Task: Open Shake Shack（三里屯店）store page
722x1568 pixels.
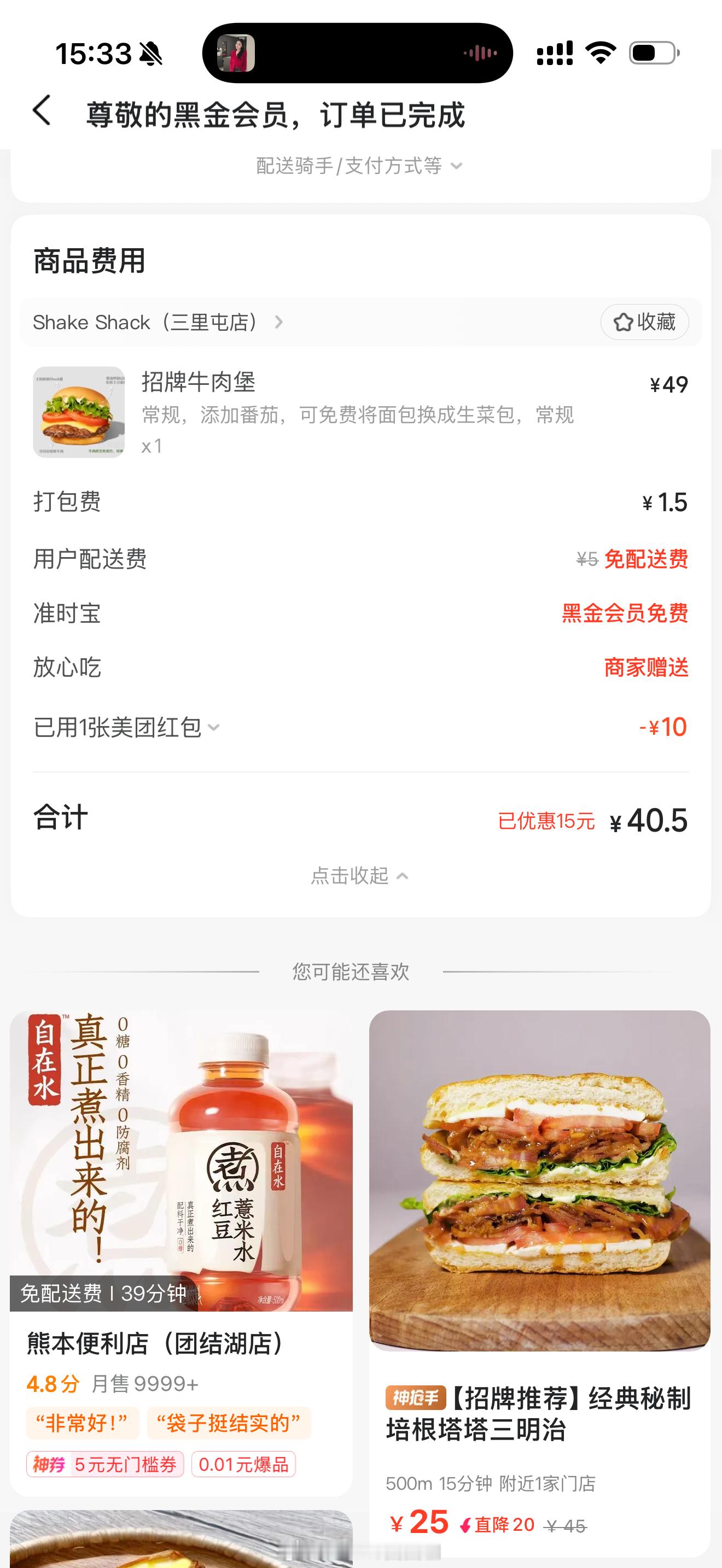Action: pos(157,322)
